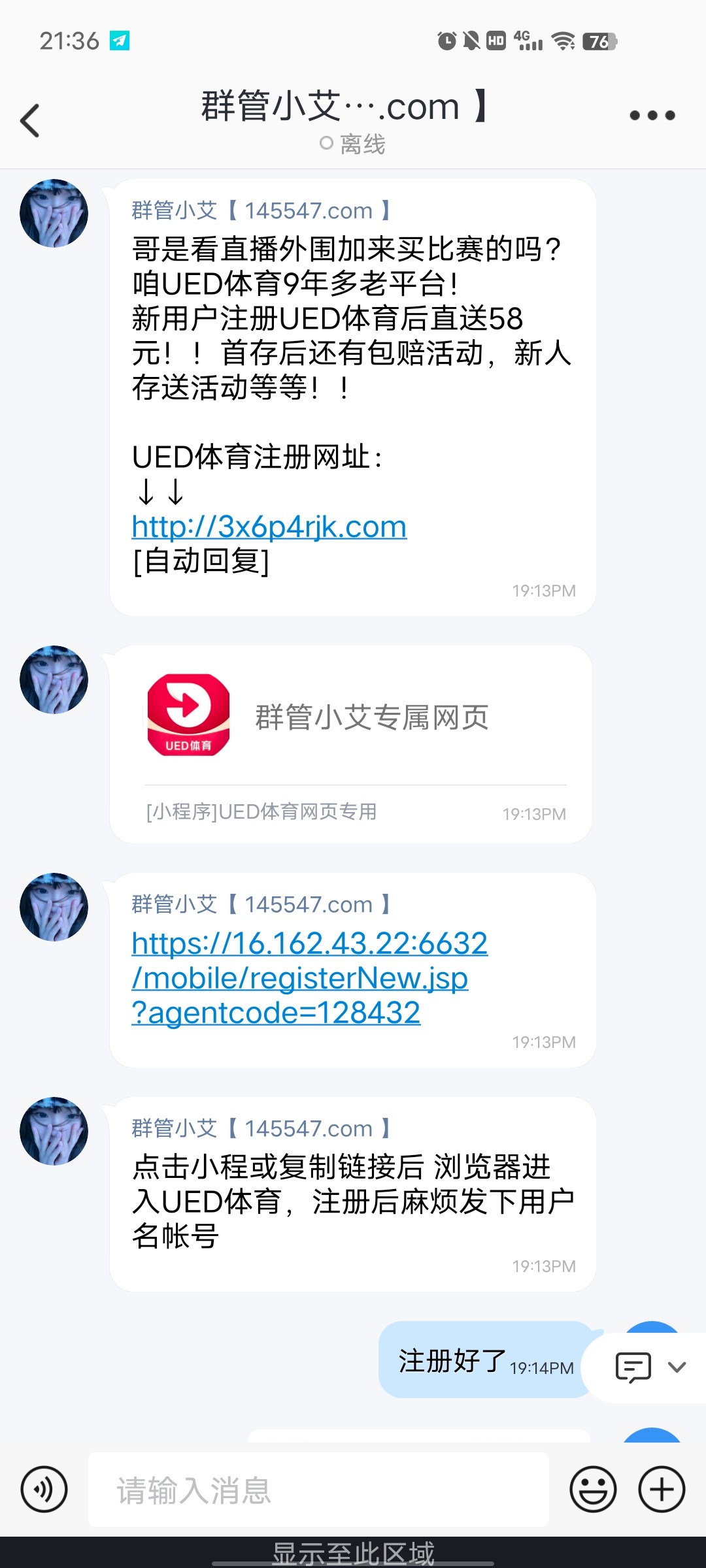Viewport: 706px width, 1568px height.
Task: Tap the floating message shortcut icon
Action: [x=633, y=1367]
